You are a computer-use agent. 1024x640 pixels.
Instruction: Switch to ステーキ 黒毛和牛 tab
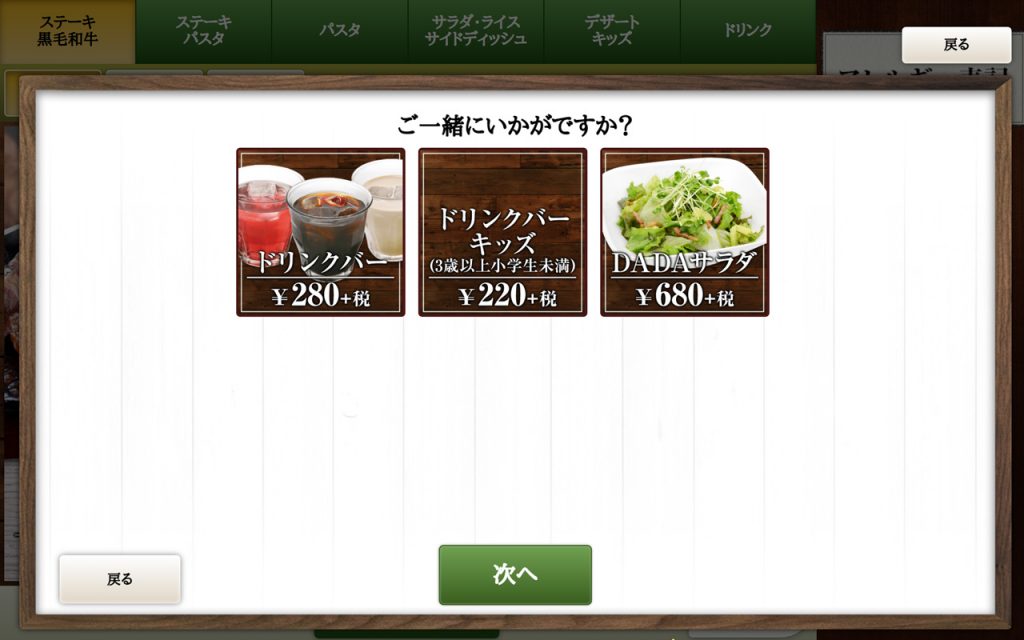pos(67,31)
